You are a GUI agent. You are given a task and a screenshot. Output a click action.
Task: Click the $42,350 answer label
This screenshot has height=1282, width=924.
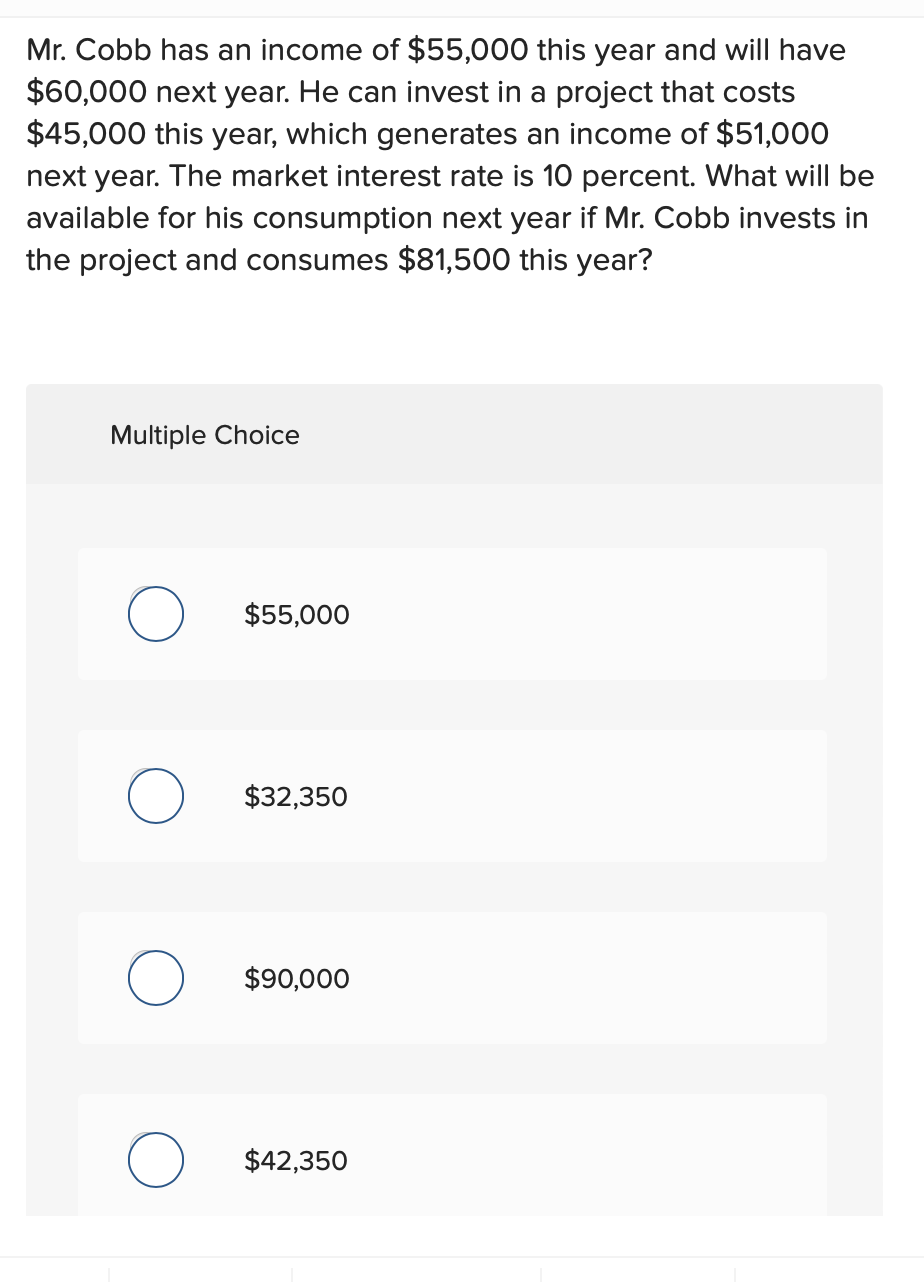click(295, 1161)
